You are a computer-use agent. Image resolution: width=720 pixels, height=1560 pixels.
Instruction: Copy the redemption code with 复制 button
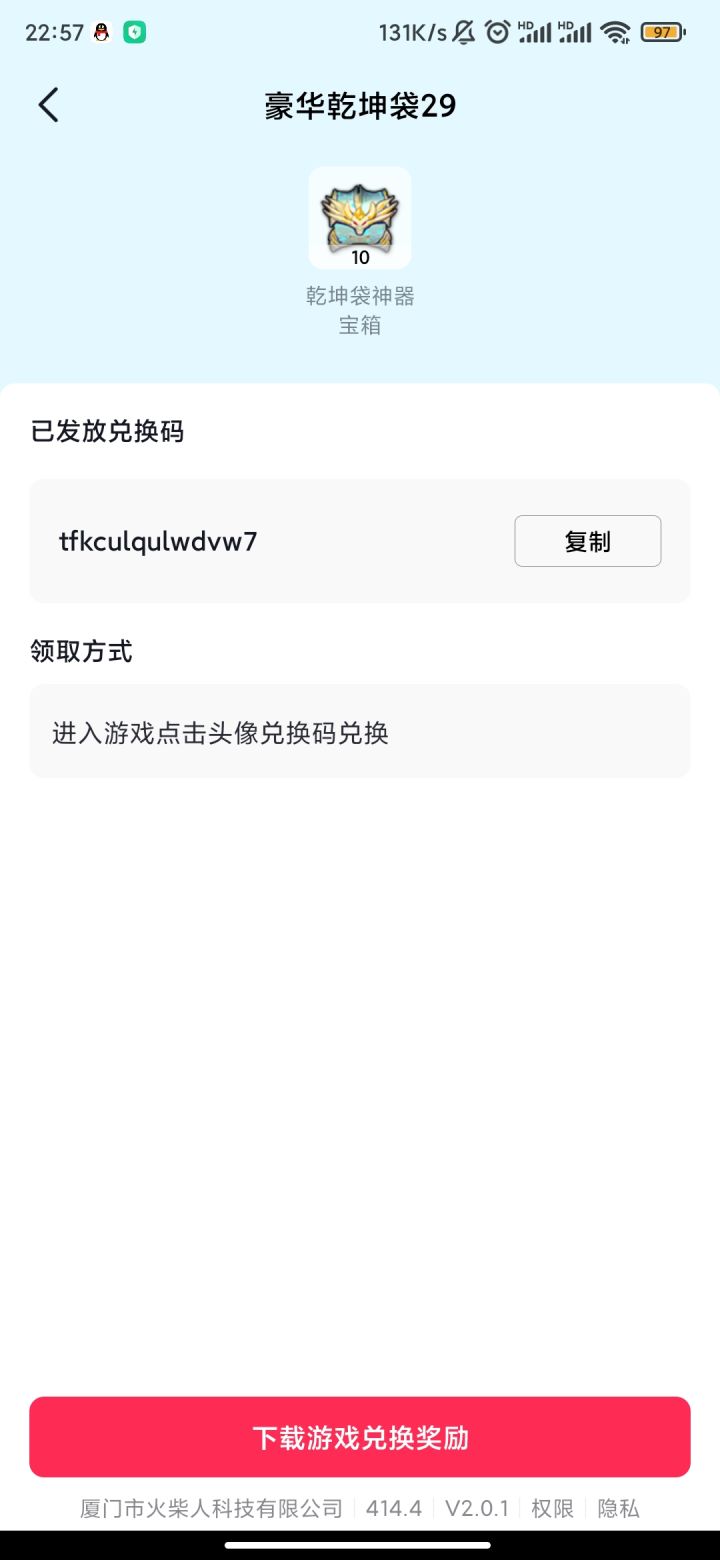(x=587, y=540)
